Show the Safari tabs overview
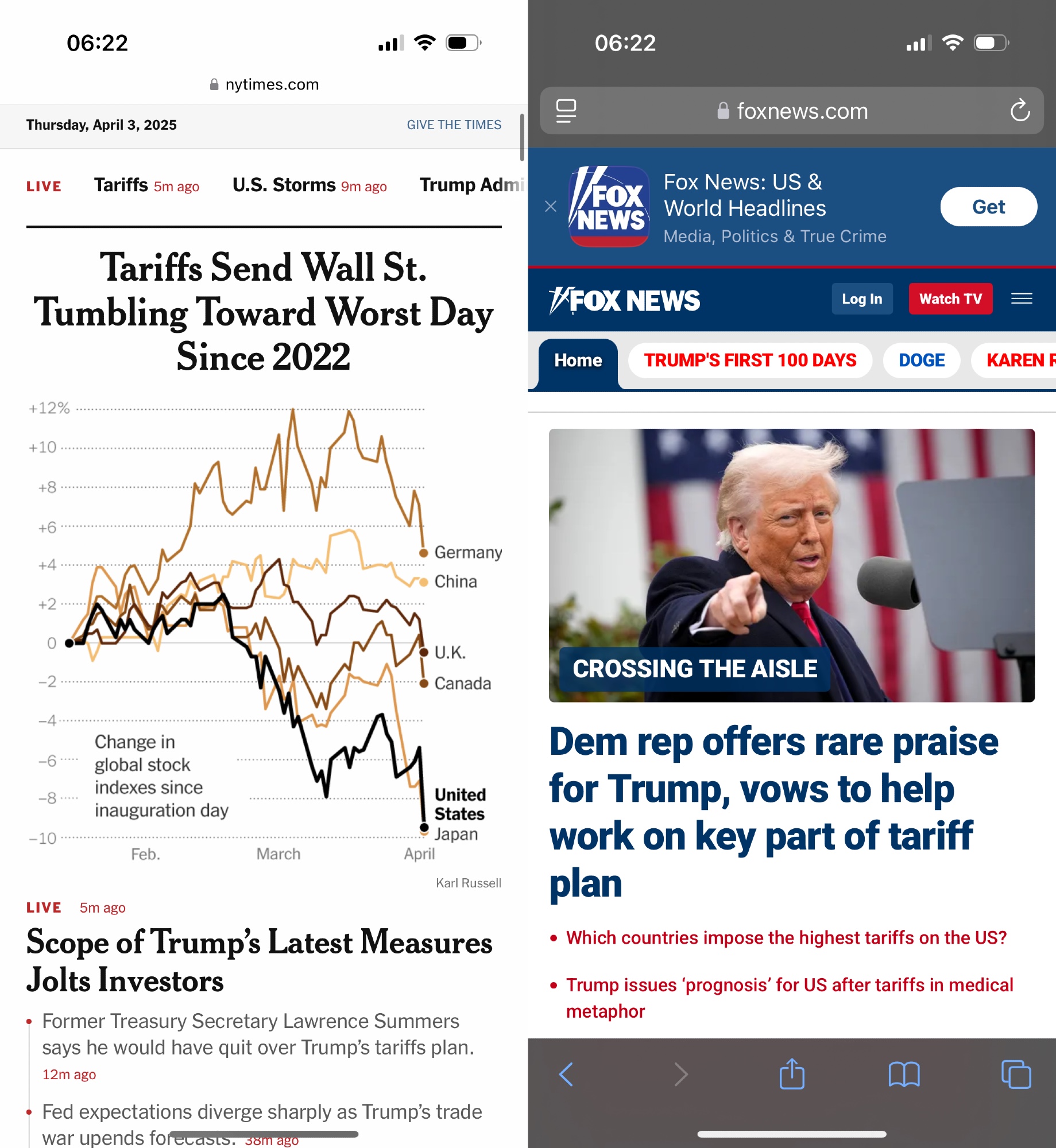The image size is (1056, 1148). pyautogui.click(x=1015, y=1074)
